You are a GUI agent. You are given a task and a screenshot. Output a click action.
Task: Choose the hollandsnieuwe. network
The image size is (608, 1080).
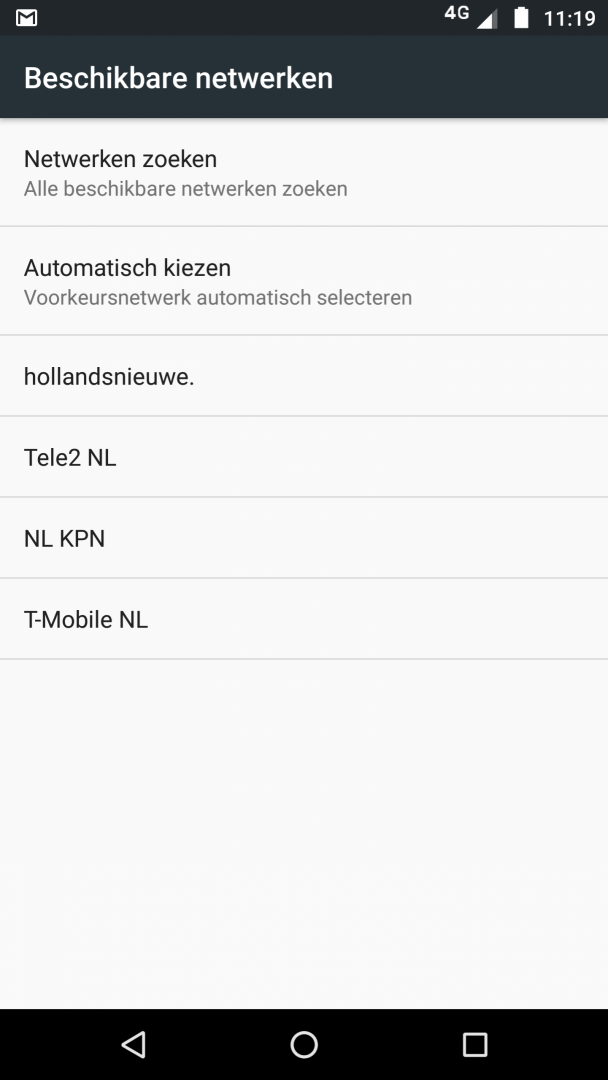coord(304,376)
